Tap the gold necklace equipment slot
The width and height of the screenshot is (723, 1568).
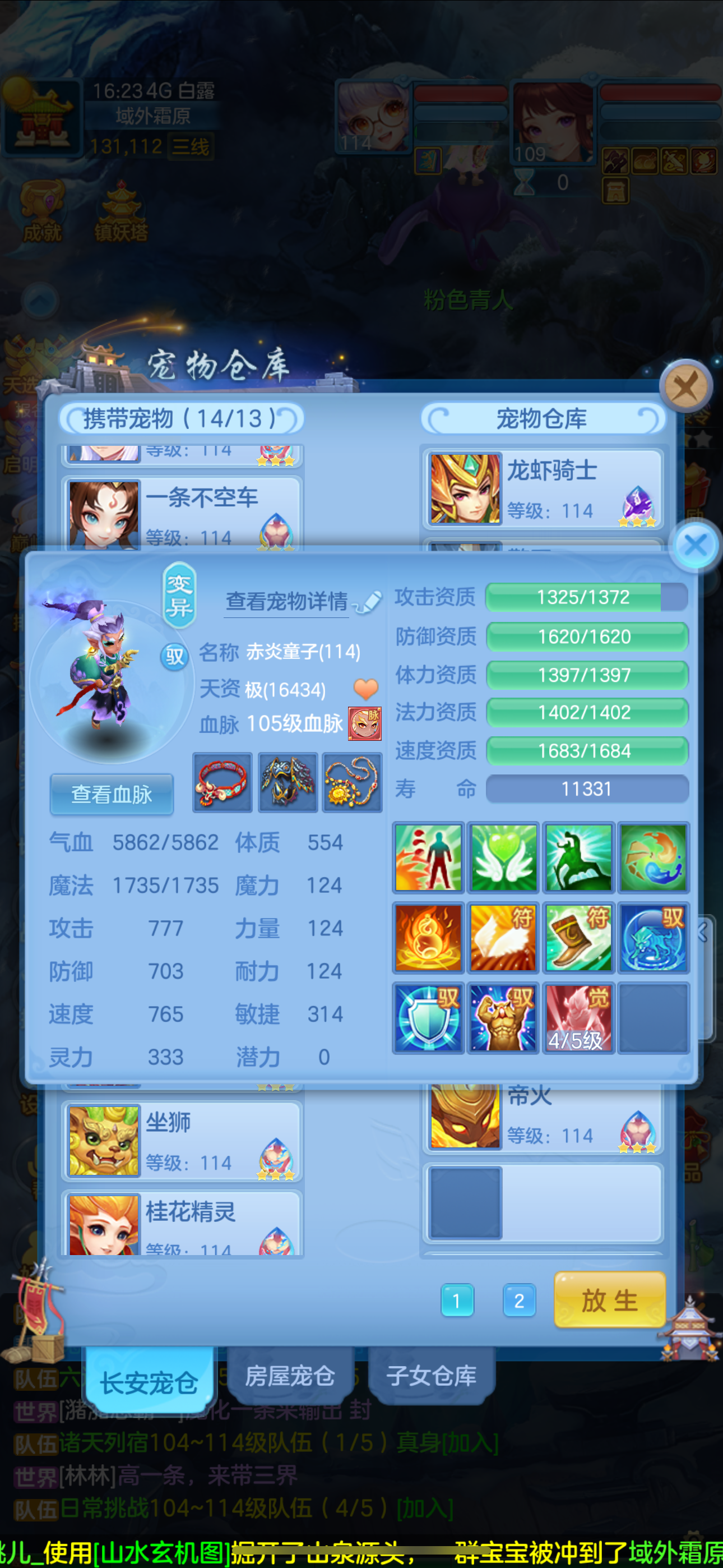click(x=352, y=782)
